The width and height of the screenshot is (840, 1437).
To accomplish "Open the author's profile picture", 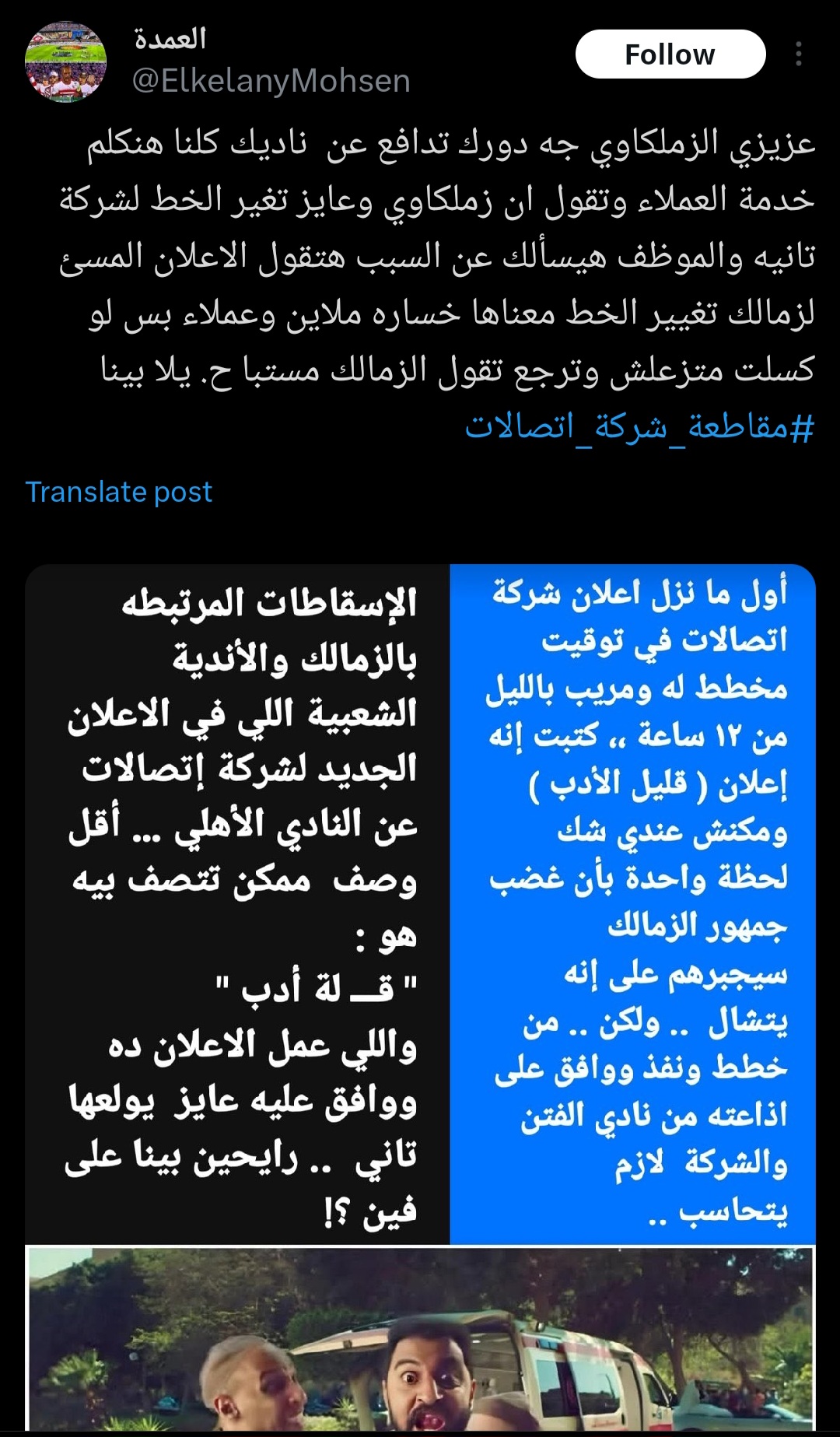I will click(x=65, y=61).
